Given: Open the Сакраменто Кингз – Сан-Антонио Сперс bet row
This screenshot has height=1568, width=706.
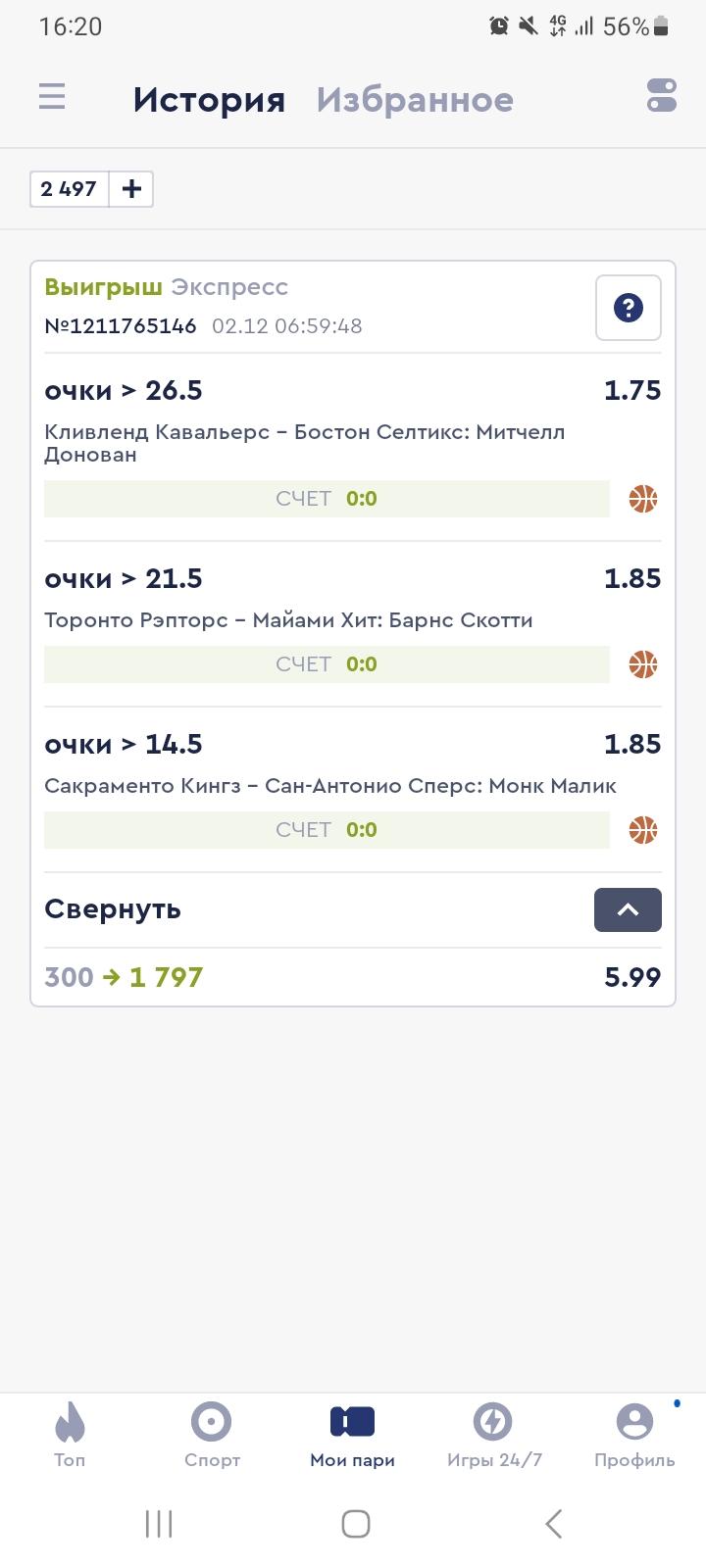Looking at the screenshot, I should [353, 790].
